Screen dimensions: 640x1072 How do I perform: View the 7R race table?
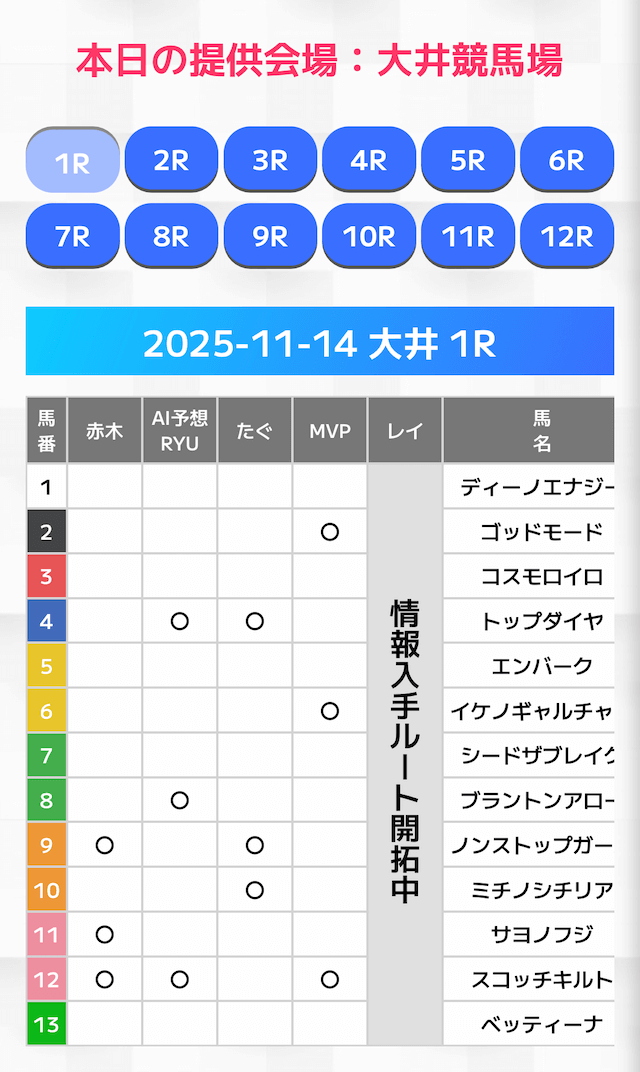point(73,236)
